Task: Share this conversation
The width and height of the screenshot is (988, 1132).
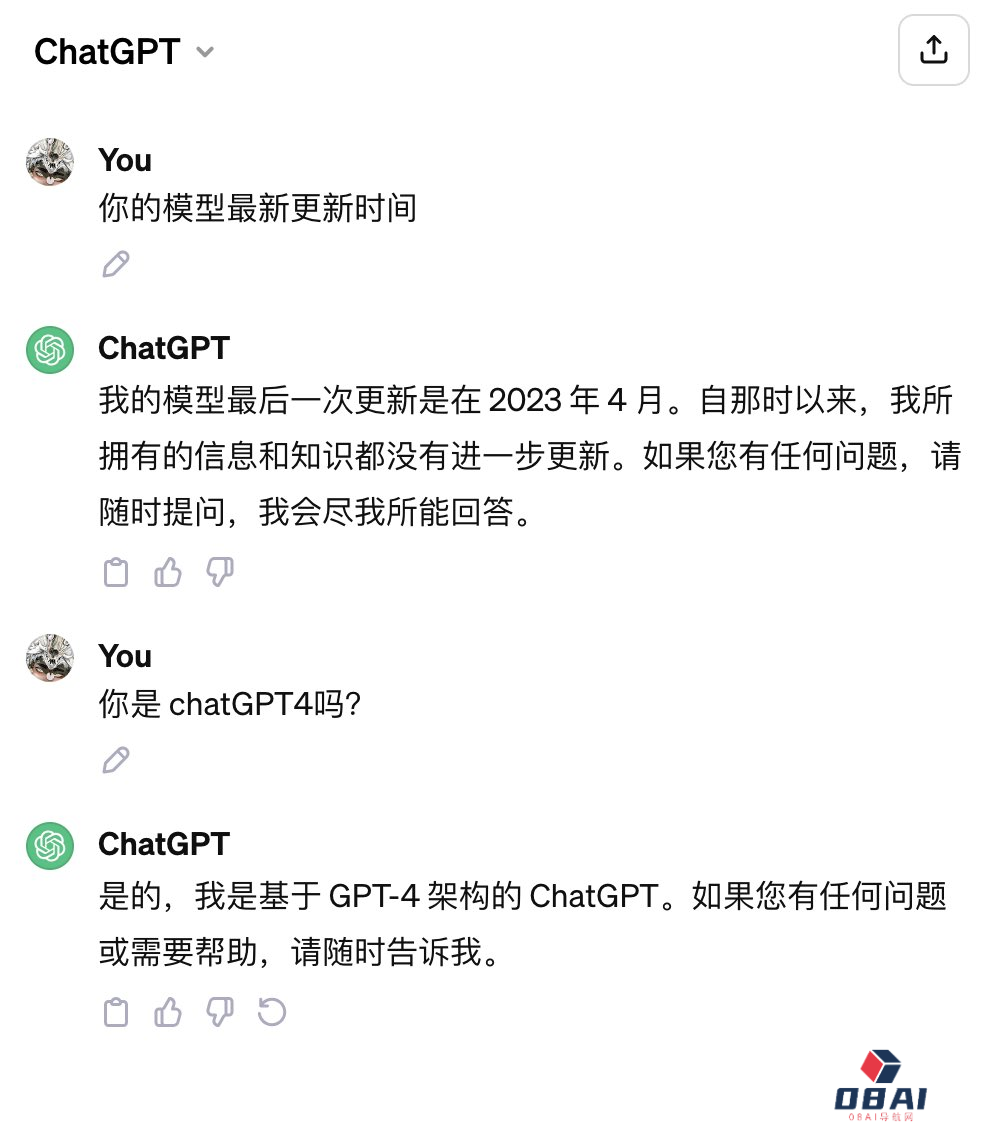Action: click(933, 50)
